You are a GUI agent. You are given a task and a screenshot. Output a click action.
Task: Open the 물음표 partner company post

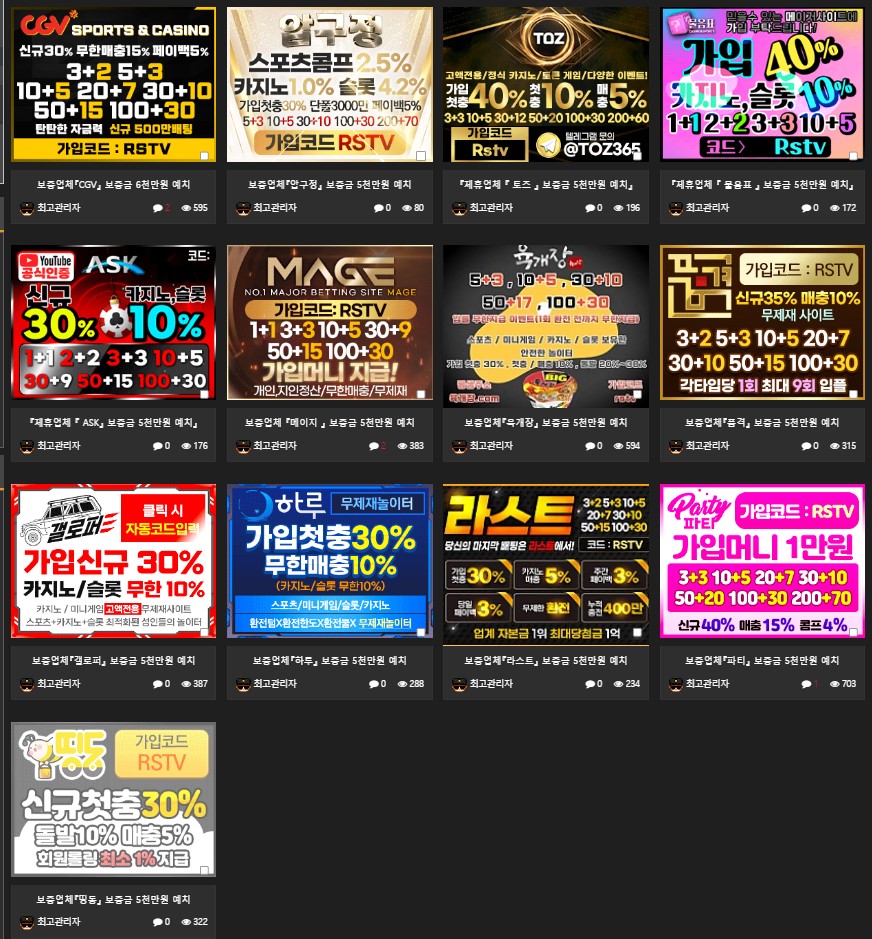click(x=762, y=85)
